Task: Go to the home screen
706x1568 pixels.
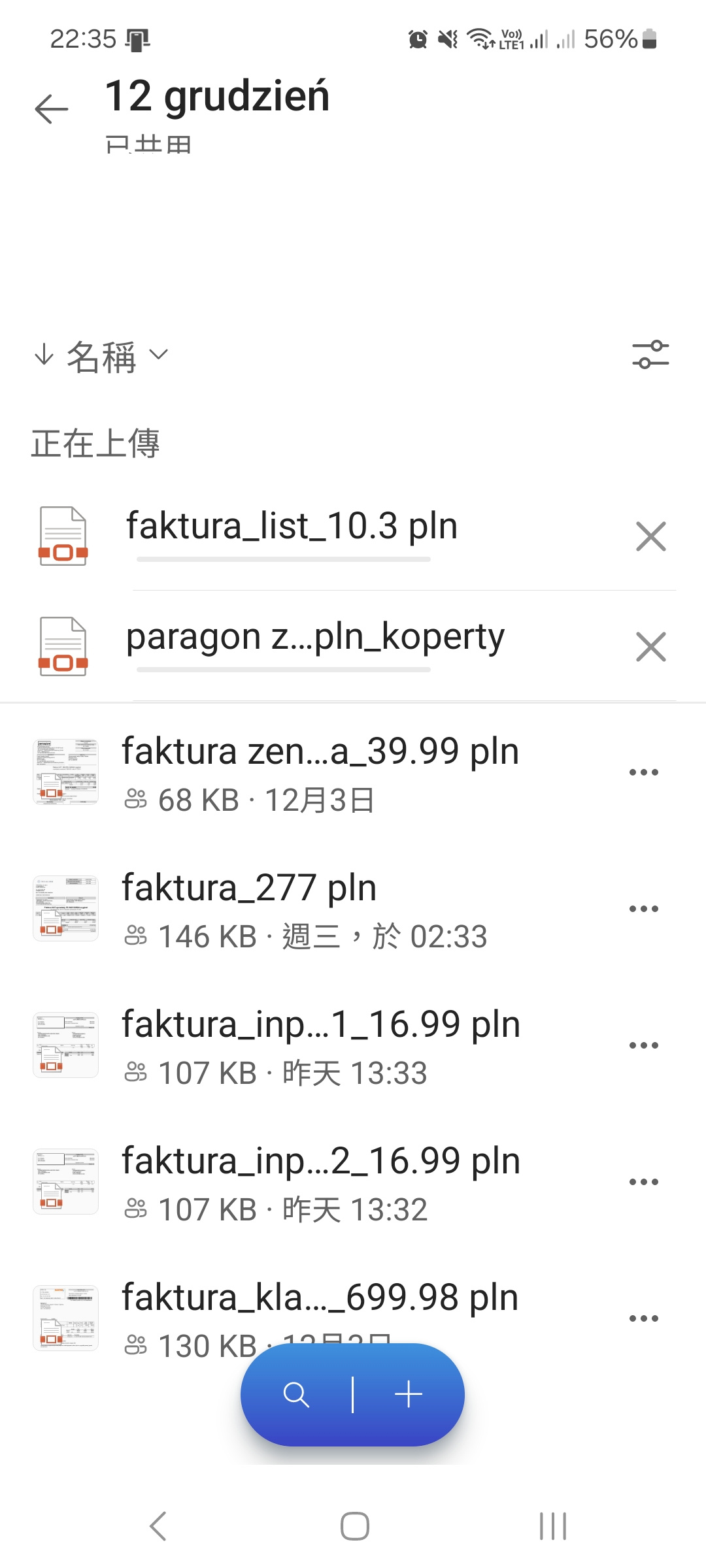Action: point(354,1526)
